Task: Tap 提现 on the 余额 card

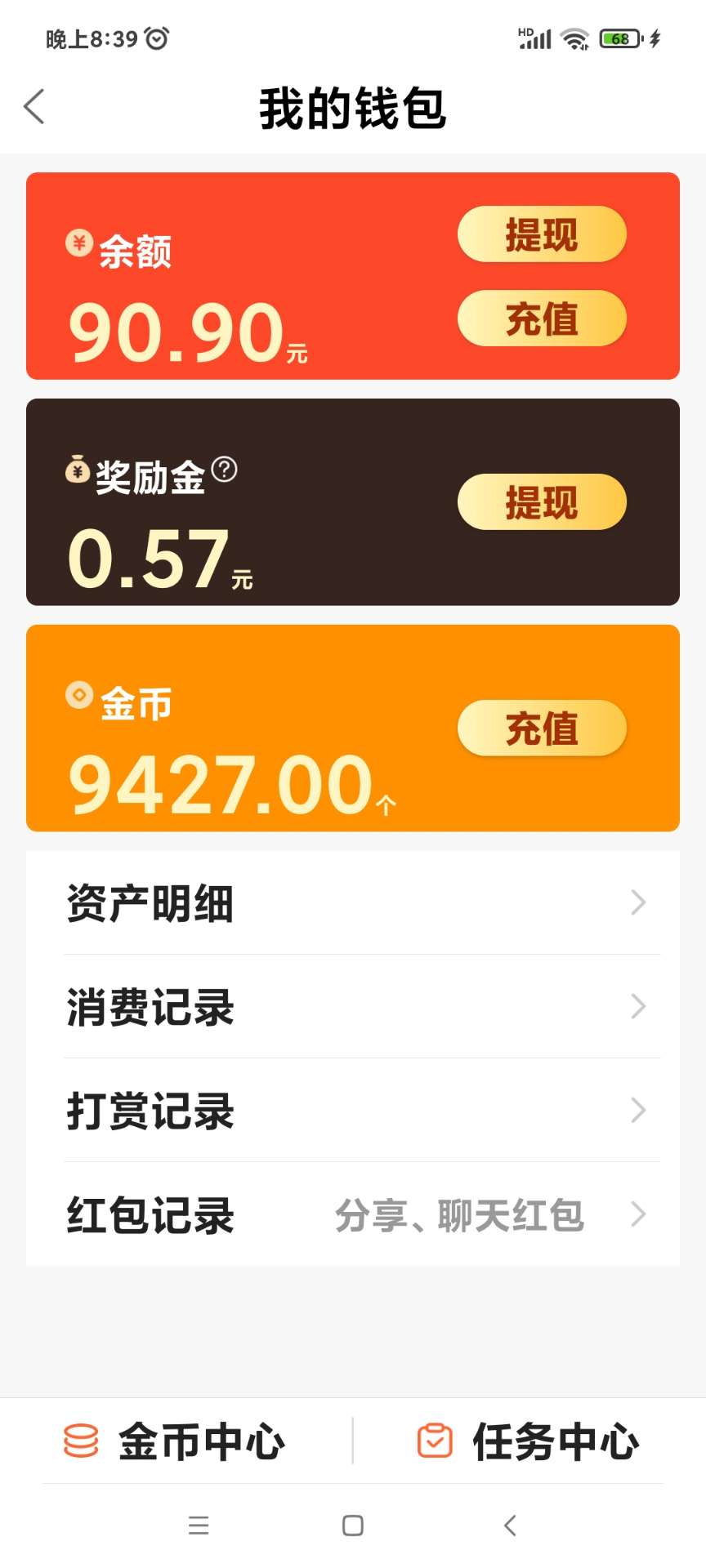Action: (x=542, y=234)
